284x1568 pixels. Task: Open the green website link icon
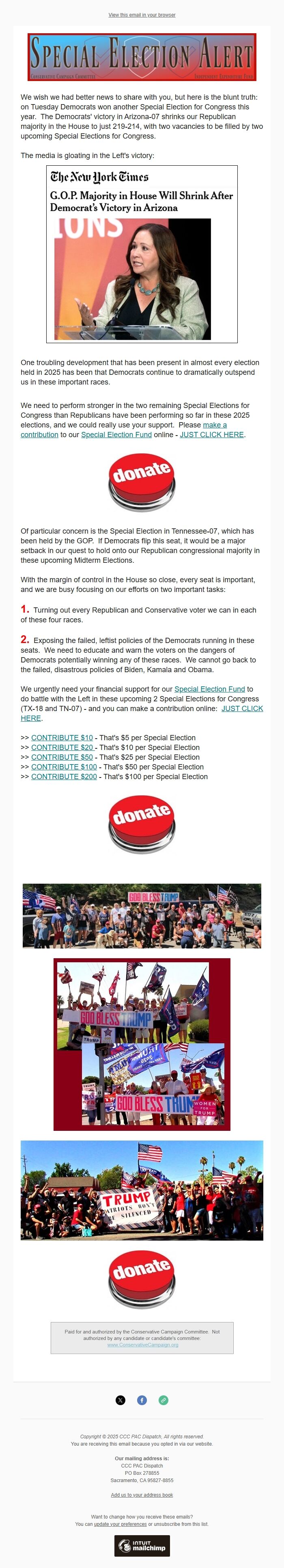(x=164, y=1400)
